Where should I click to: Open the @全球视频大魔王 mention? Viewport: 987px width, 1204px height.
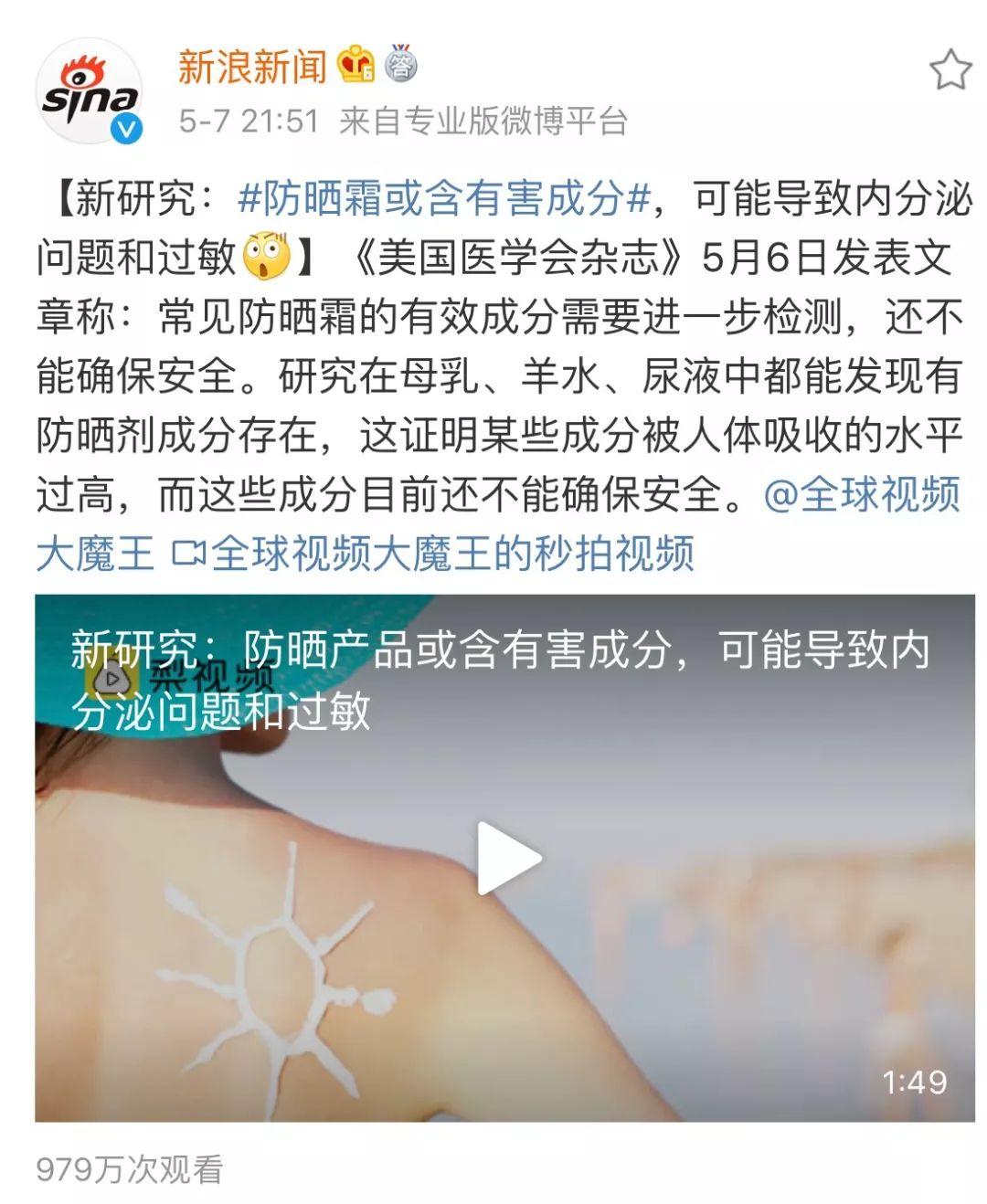pos(861,494)
